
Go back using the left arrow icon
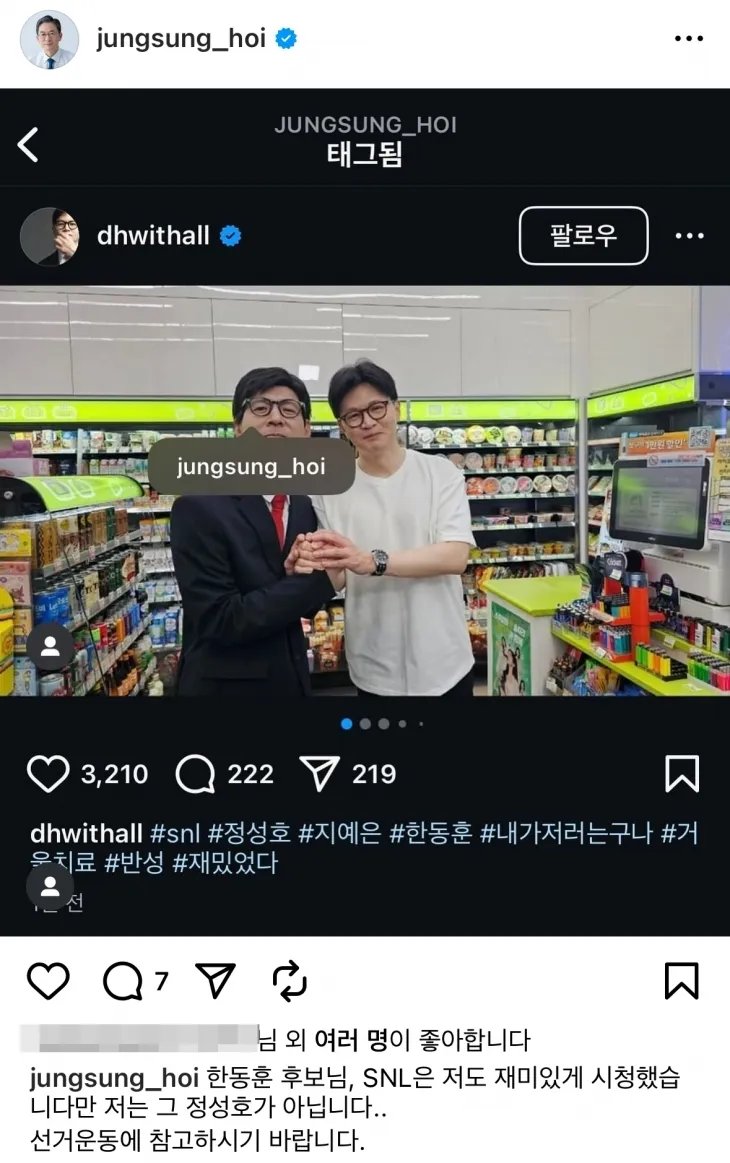tap(28, 144)
